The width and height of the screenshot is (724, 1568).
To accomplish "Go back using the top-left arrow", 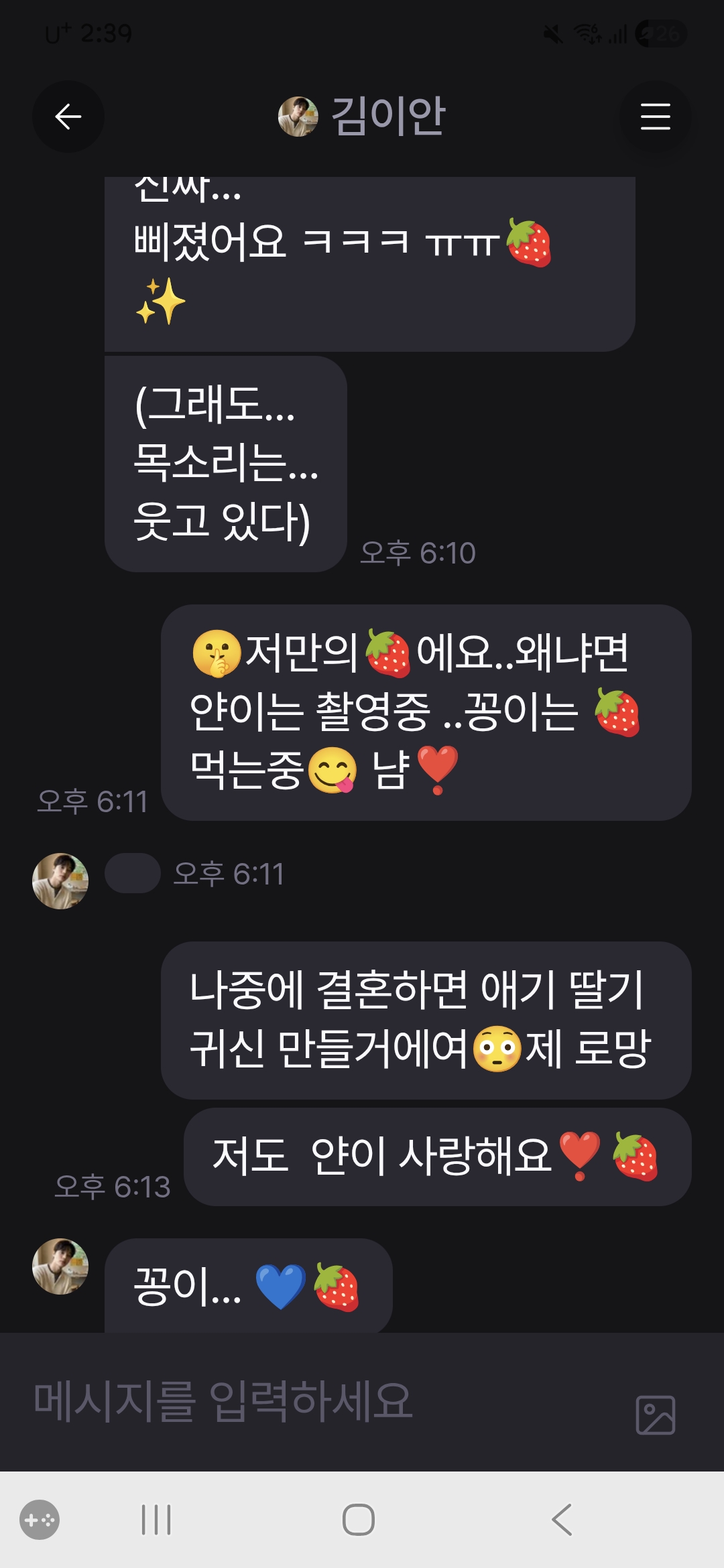I will pos(68,117).
